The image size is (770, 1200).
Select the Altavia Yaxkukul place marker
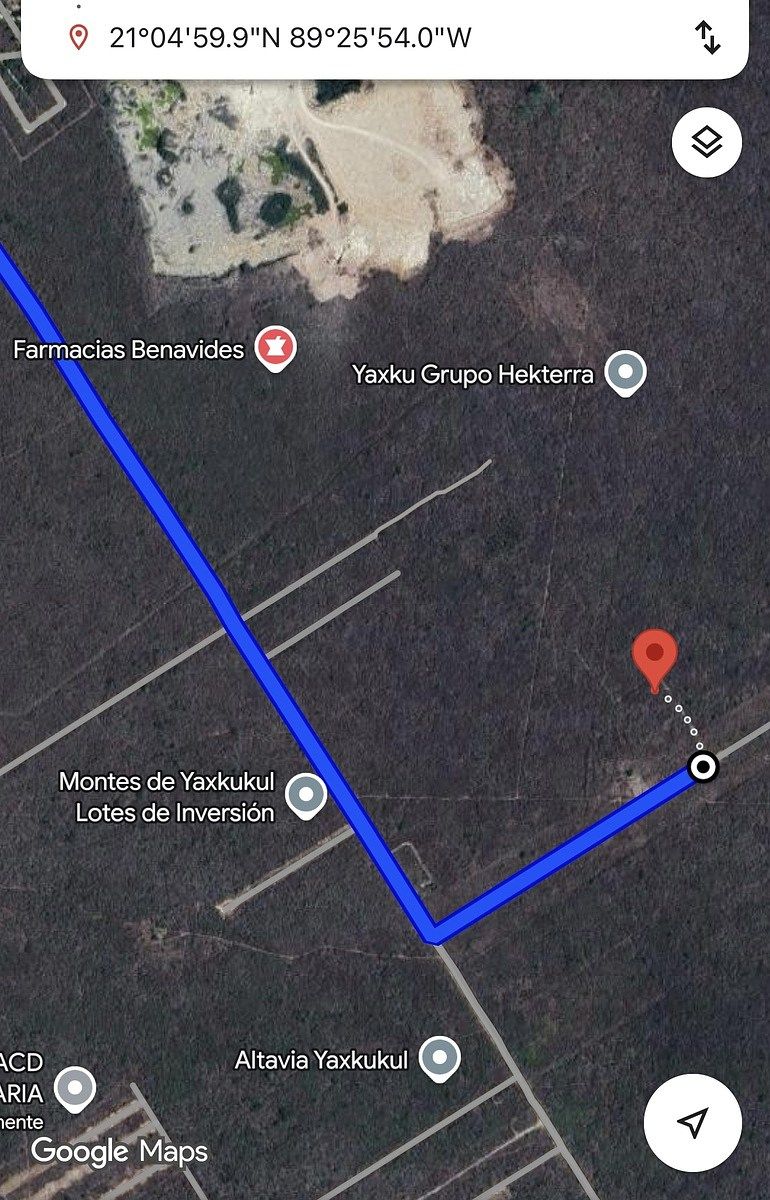(439, 1058)
